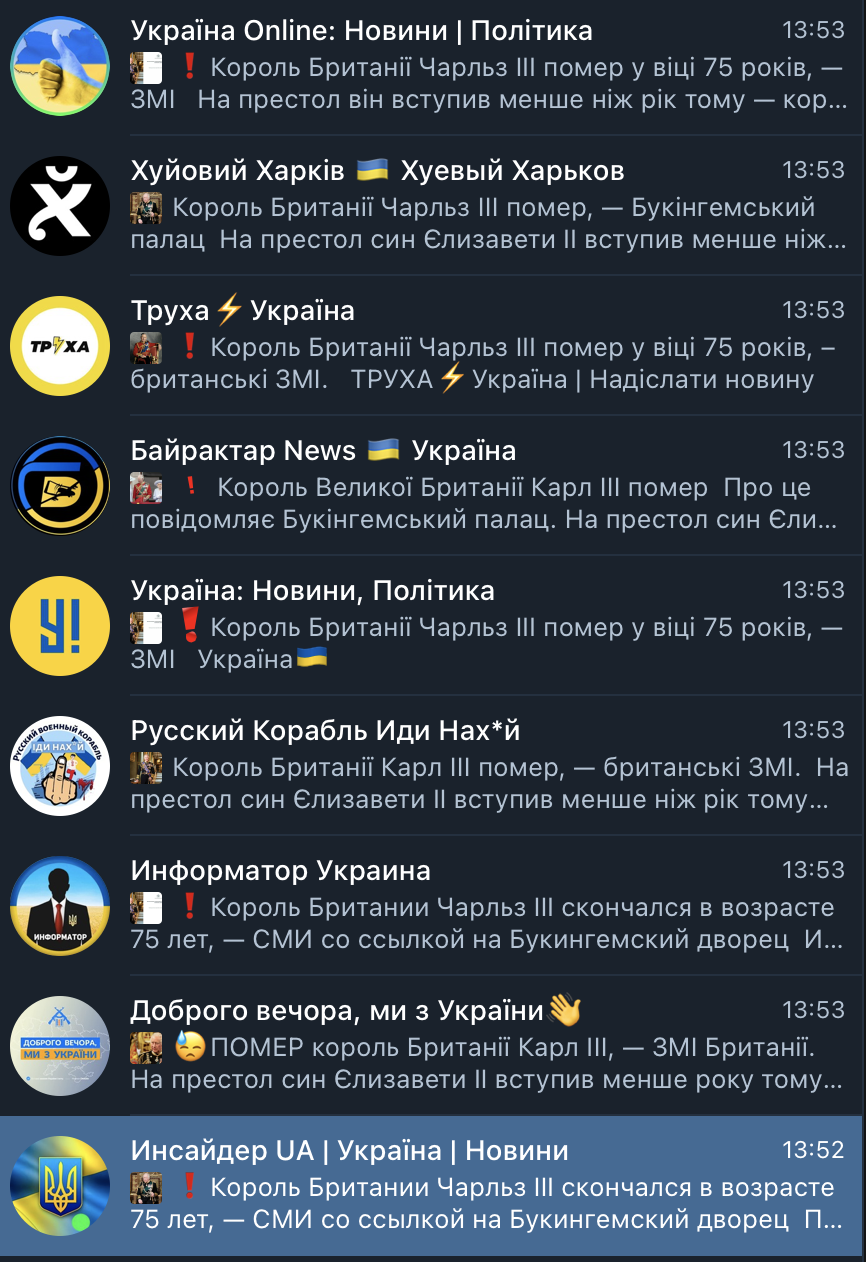Image resolution: width=866 pixels, height=1262 pixels.
Task: Open Доброго вечора, ми з України channel
Action: click(x=432, y=1046)
